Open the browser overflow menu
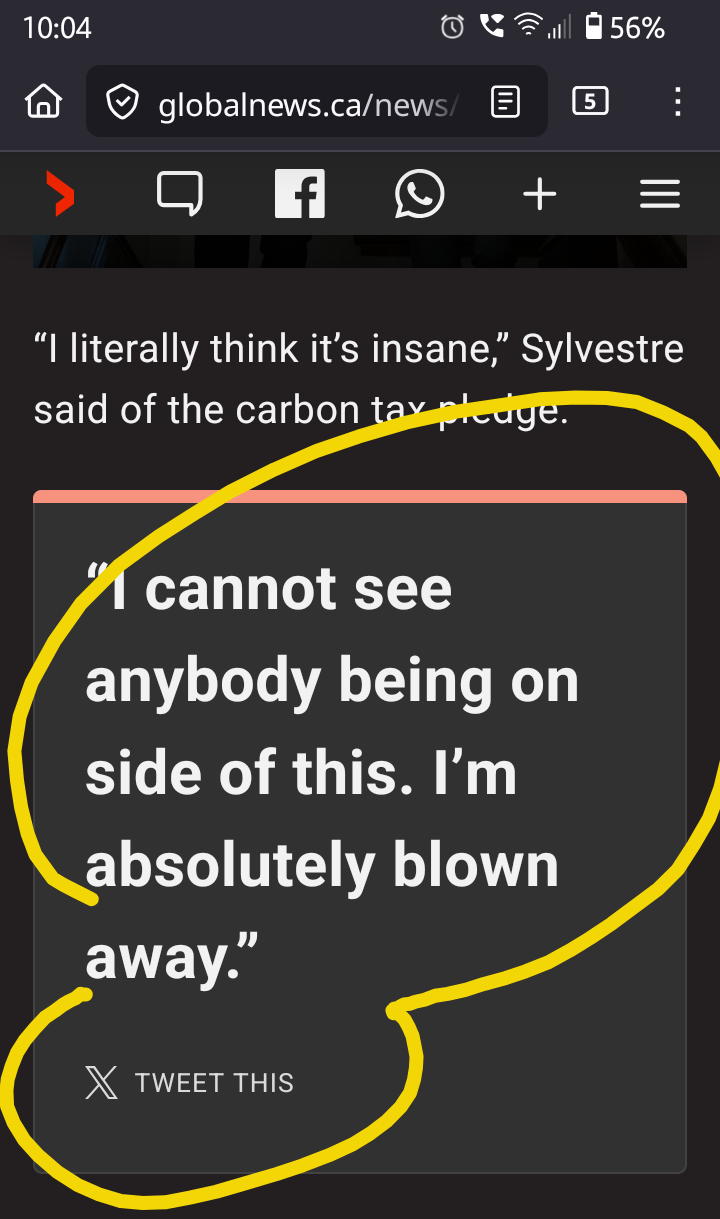This screenshot has height=1219, width=720. [x=678, y=101]
